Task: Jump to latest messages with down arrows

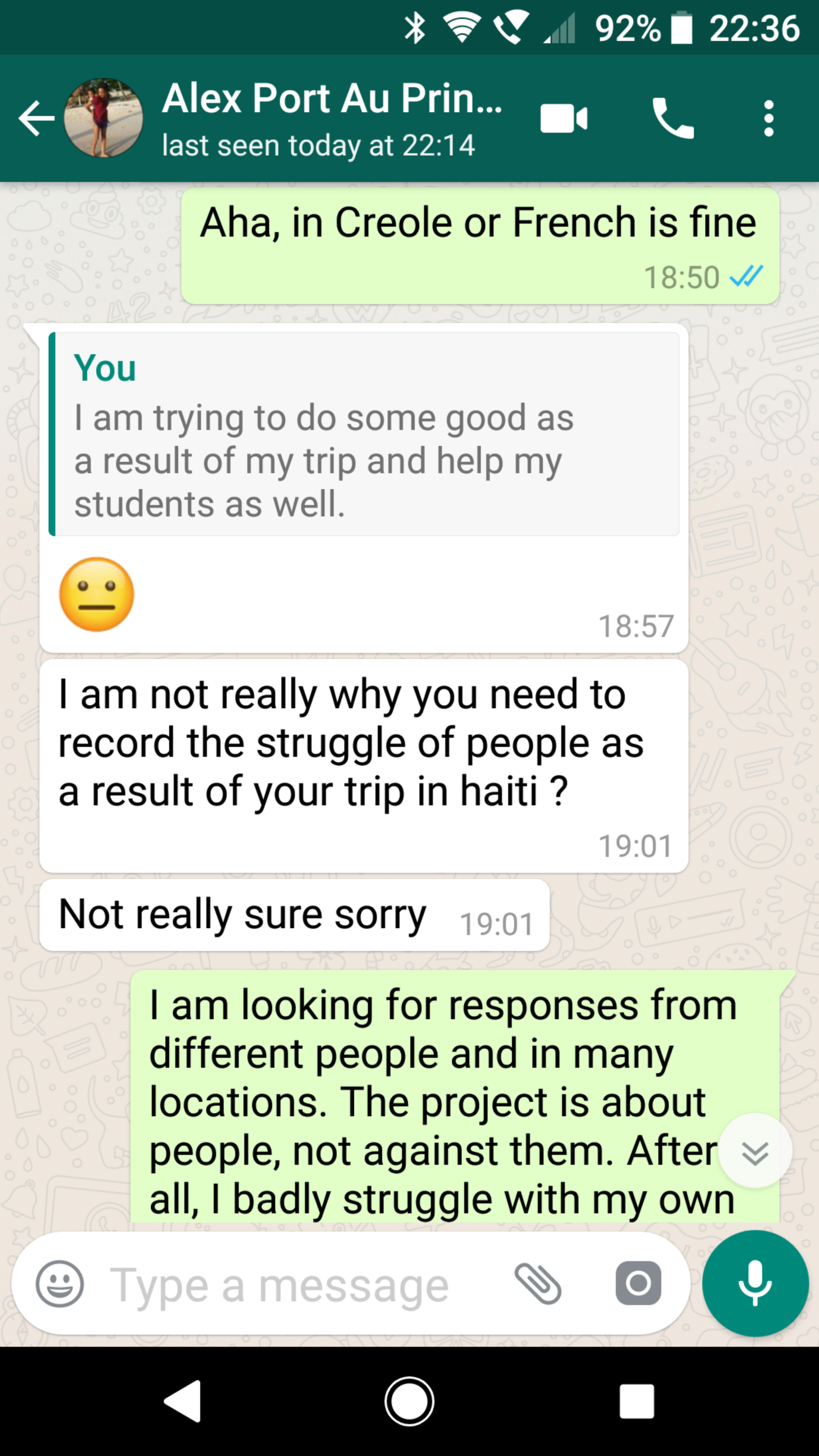Action: (755, 1151)
